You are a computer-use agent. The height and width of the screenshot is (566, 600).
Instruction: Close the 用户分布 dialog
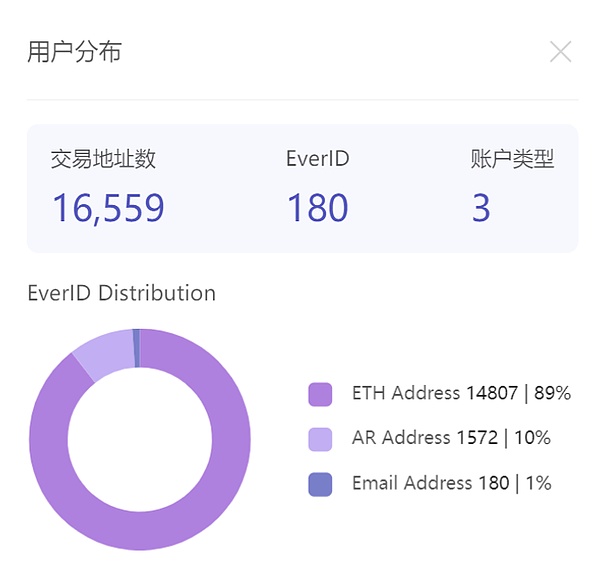point(560,52)
